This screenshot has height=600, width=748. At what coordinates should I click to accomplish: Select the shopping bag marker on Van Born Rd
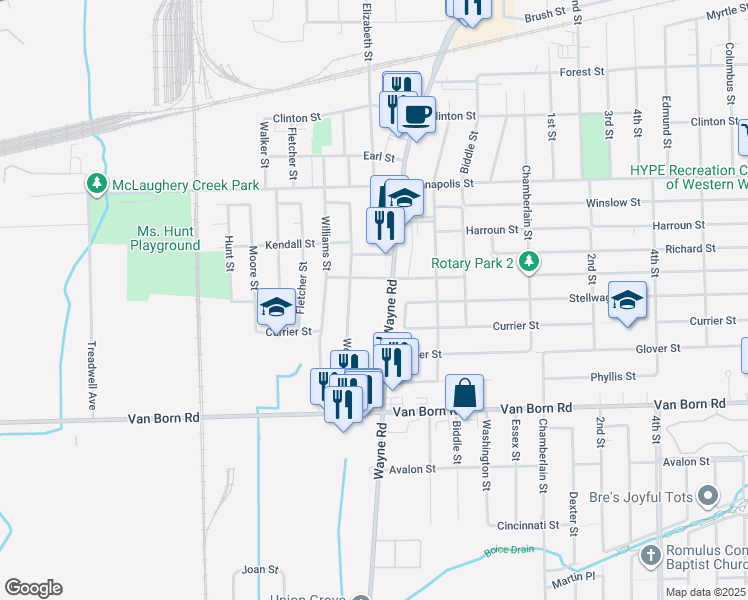(465, 391)
